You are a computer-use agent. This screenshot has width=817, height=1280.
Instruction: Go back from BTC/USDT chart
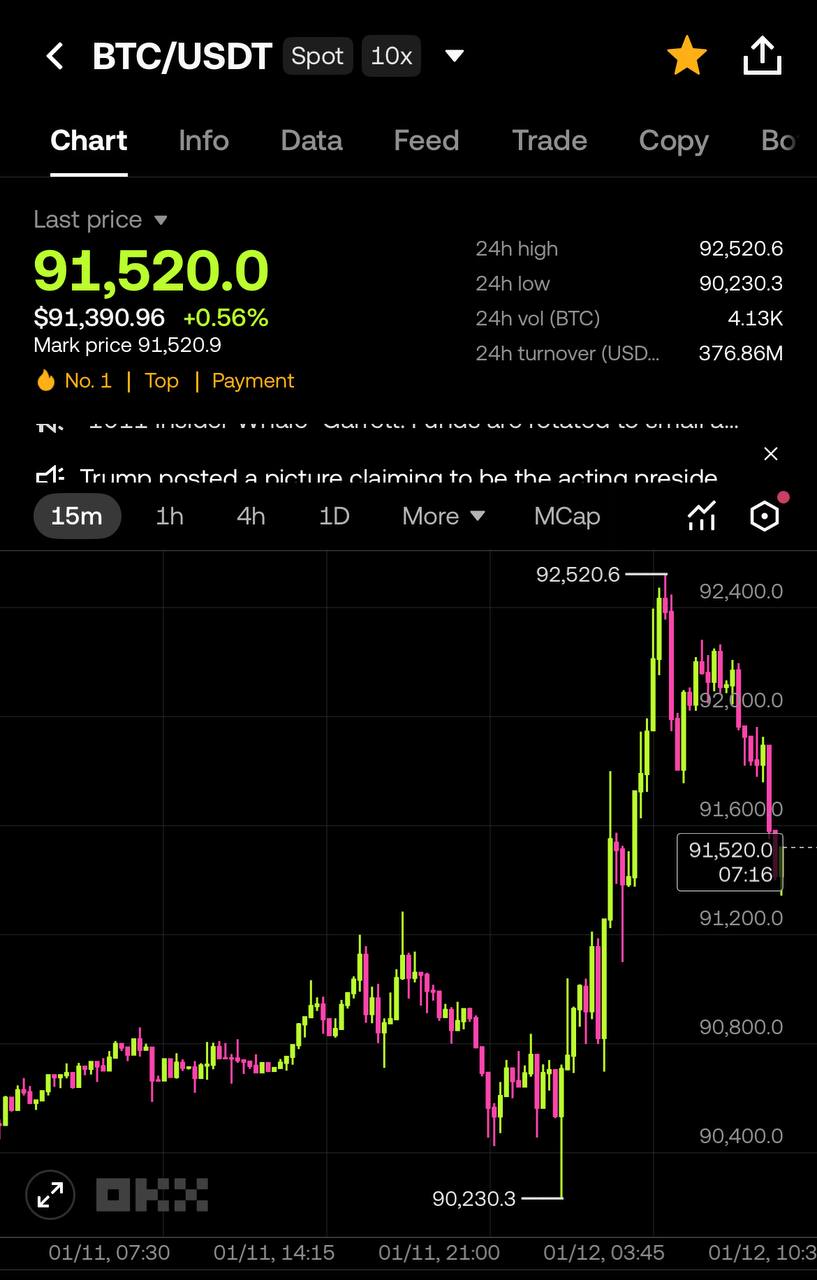point(55,56)
